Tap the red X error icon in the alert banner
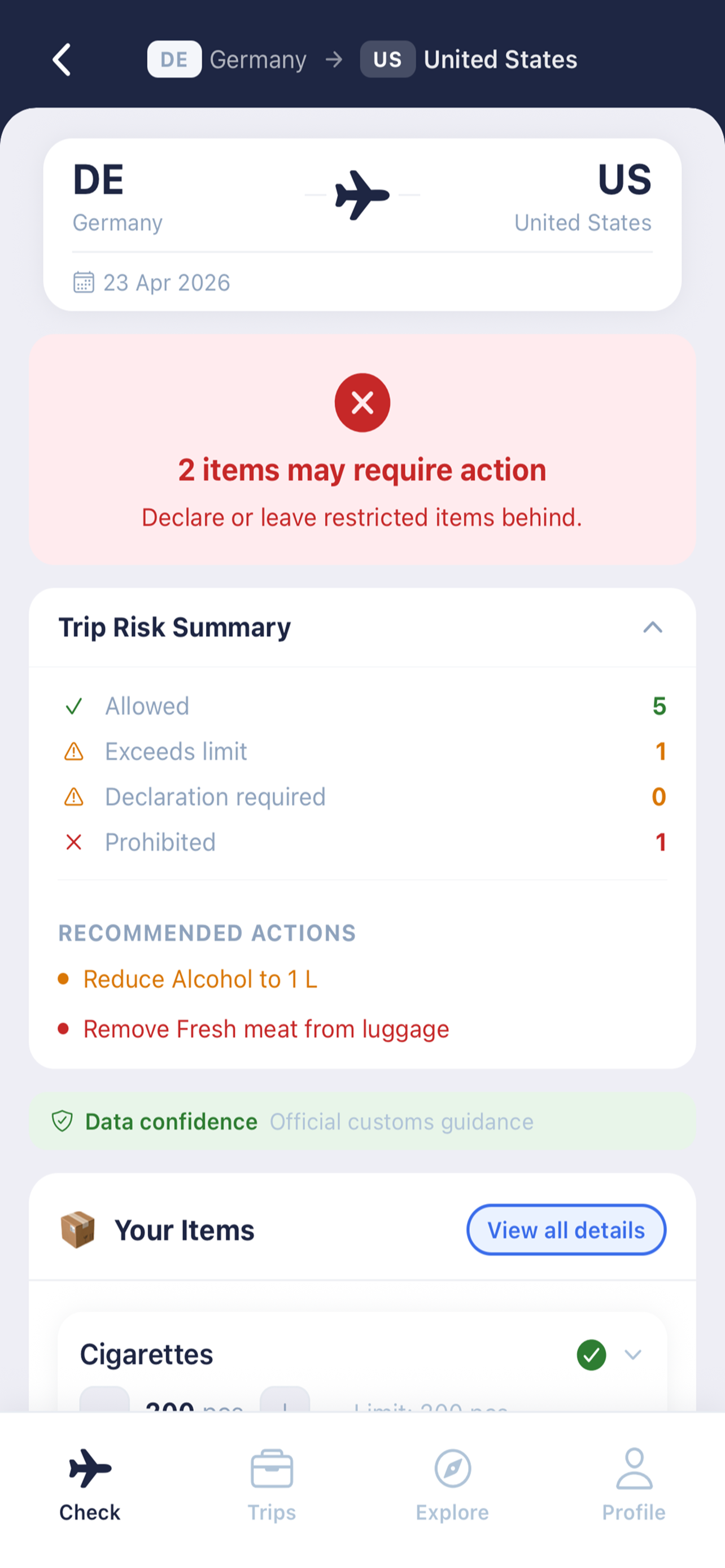The height and width of the screenshot is (1568, 725). click(x=362, y=402)
